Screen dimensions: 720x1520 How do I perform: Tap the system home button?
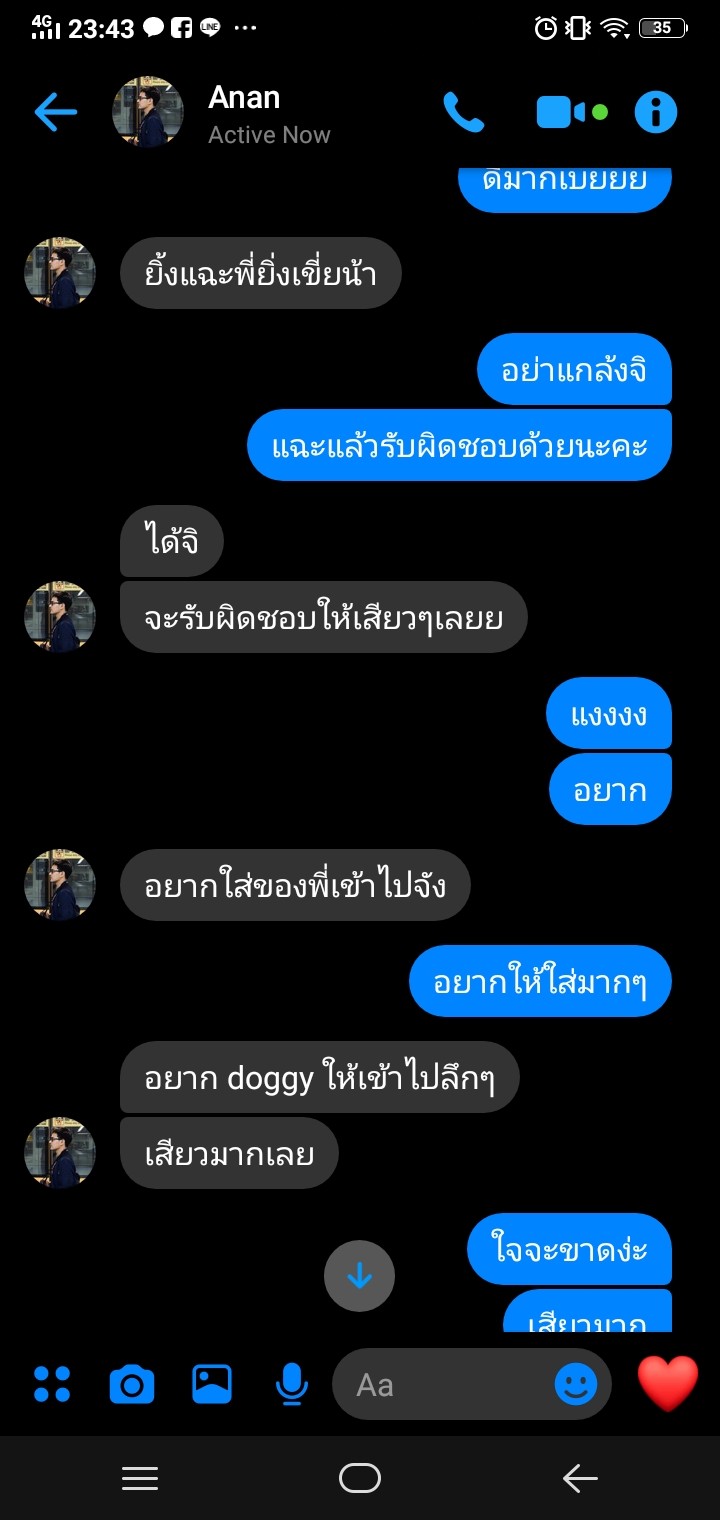360,1478
